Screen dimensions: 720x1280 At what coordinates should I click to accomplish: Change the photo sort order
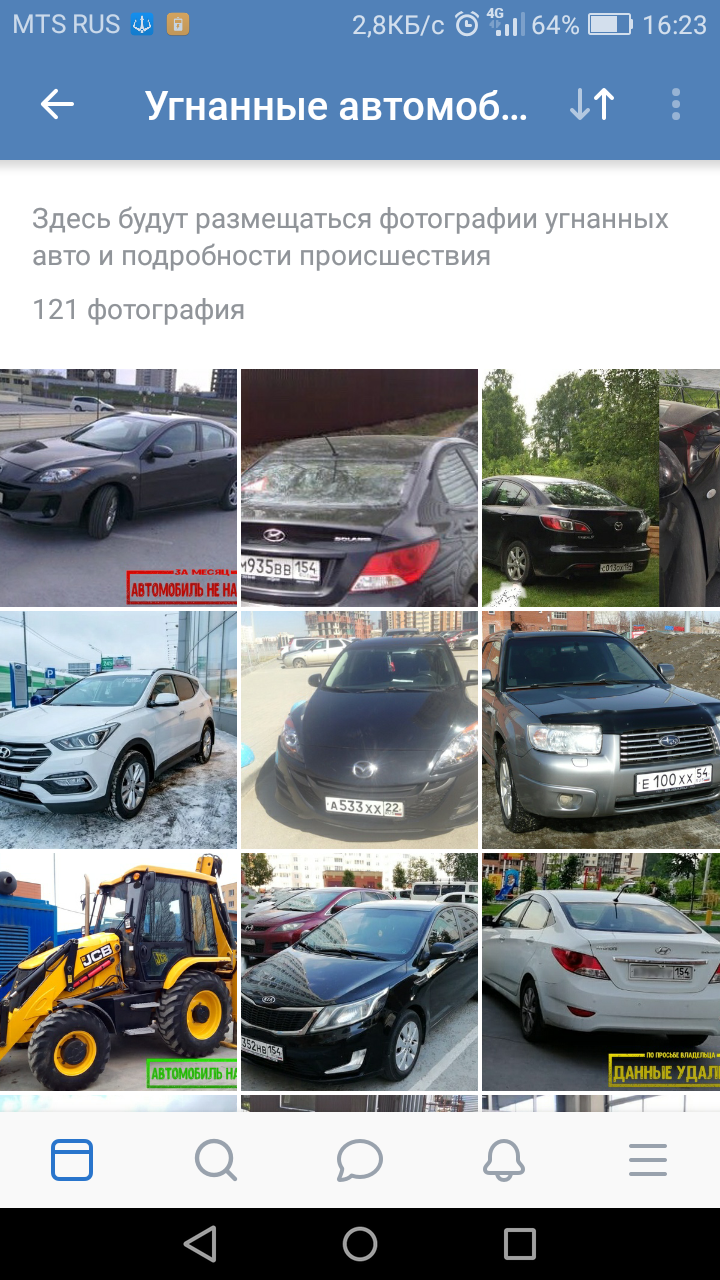click(592, 105)
